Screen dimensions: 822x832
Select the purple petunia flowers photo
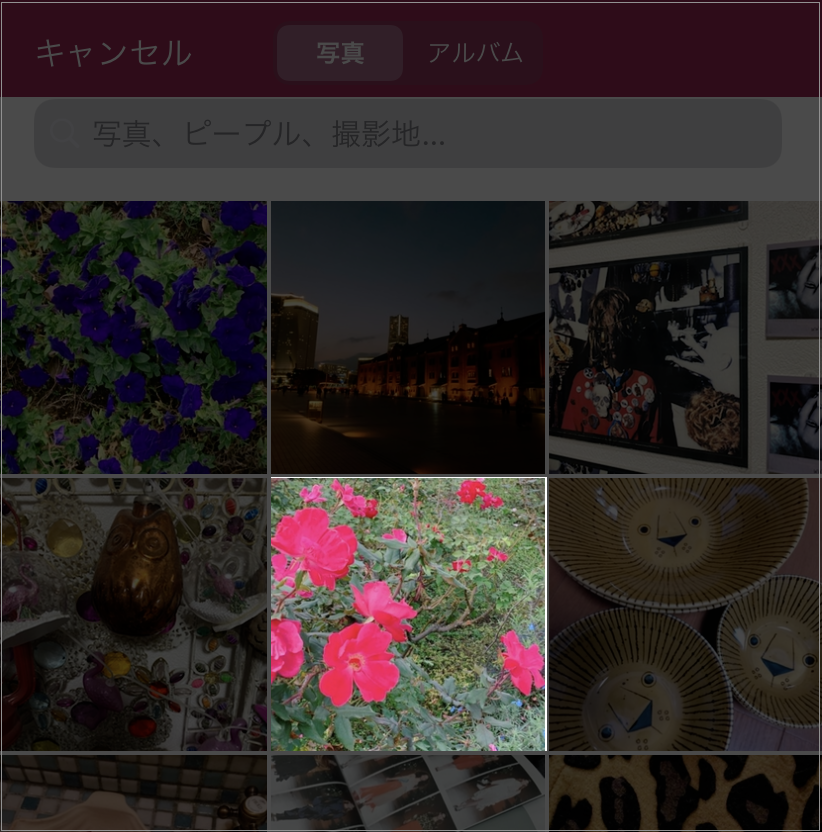click(x=134, y=337)
